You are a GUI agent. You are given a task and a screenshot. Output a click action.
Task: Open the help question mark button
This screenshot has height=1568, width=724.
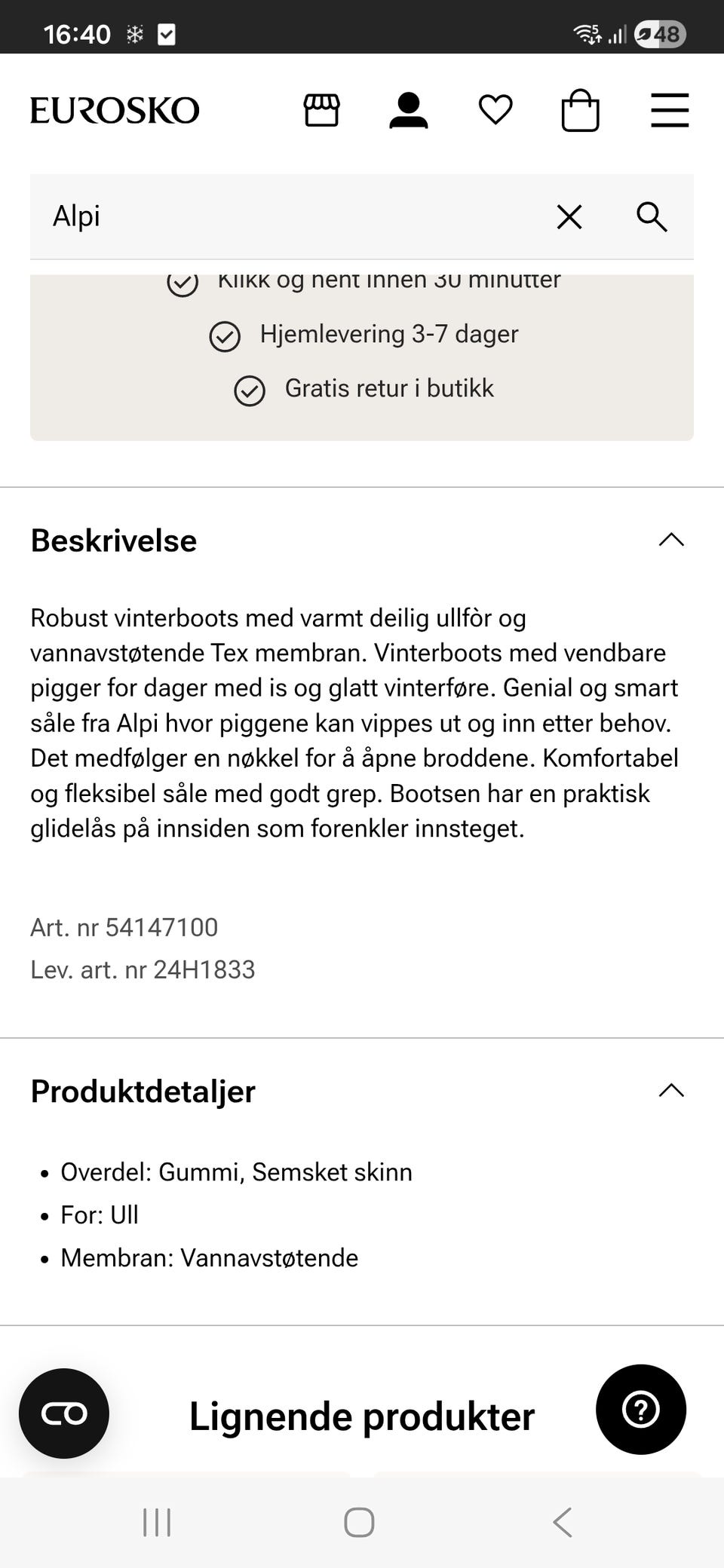640,1410
